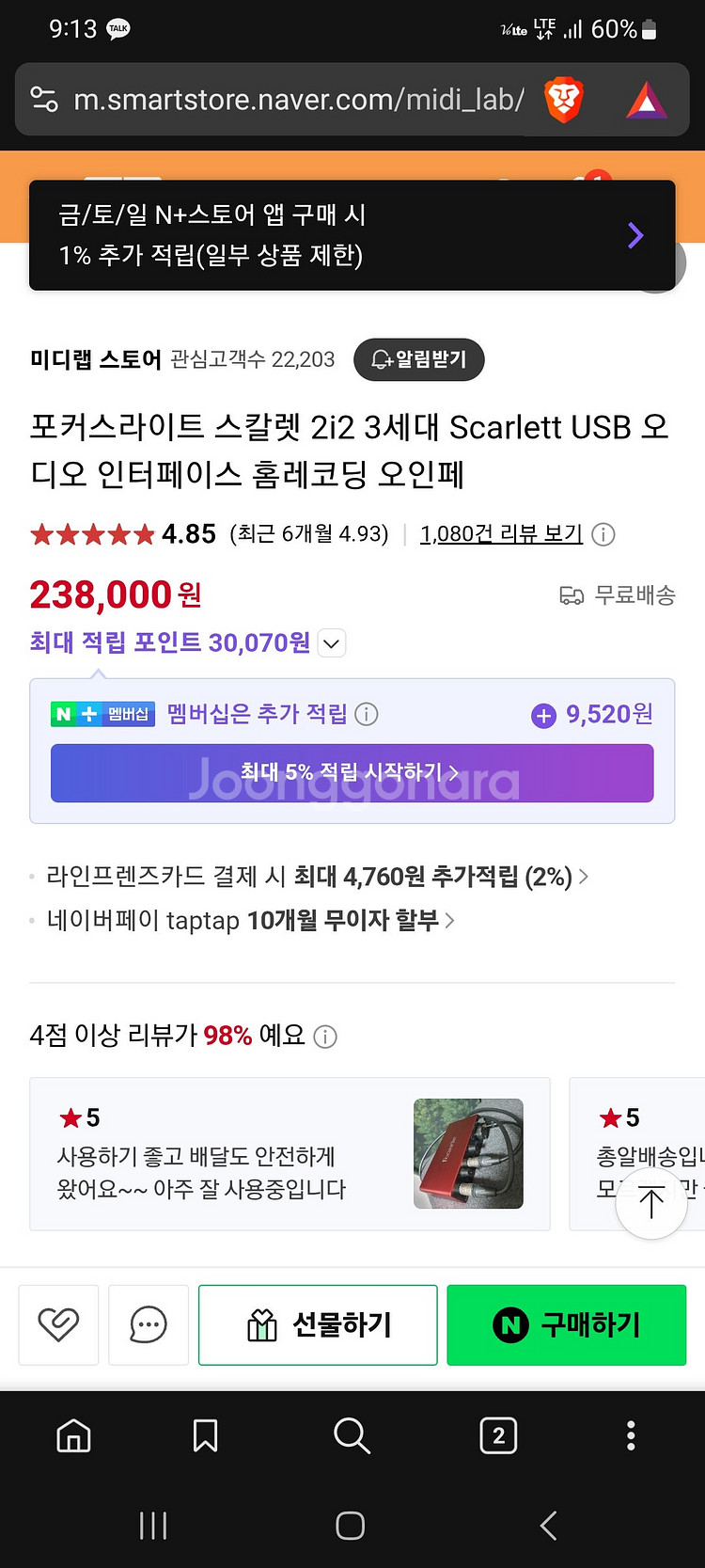
Task: Tap the home icon in bottom navigation
Action: [73, 1436]
